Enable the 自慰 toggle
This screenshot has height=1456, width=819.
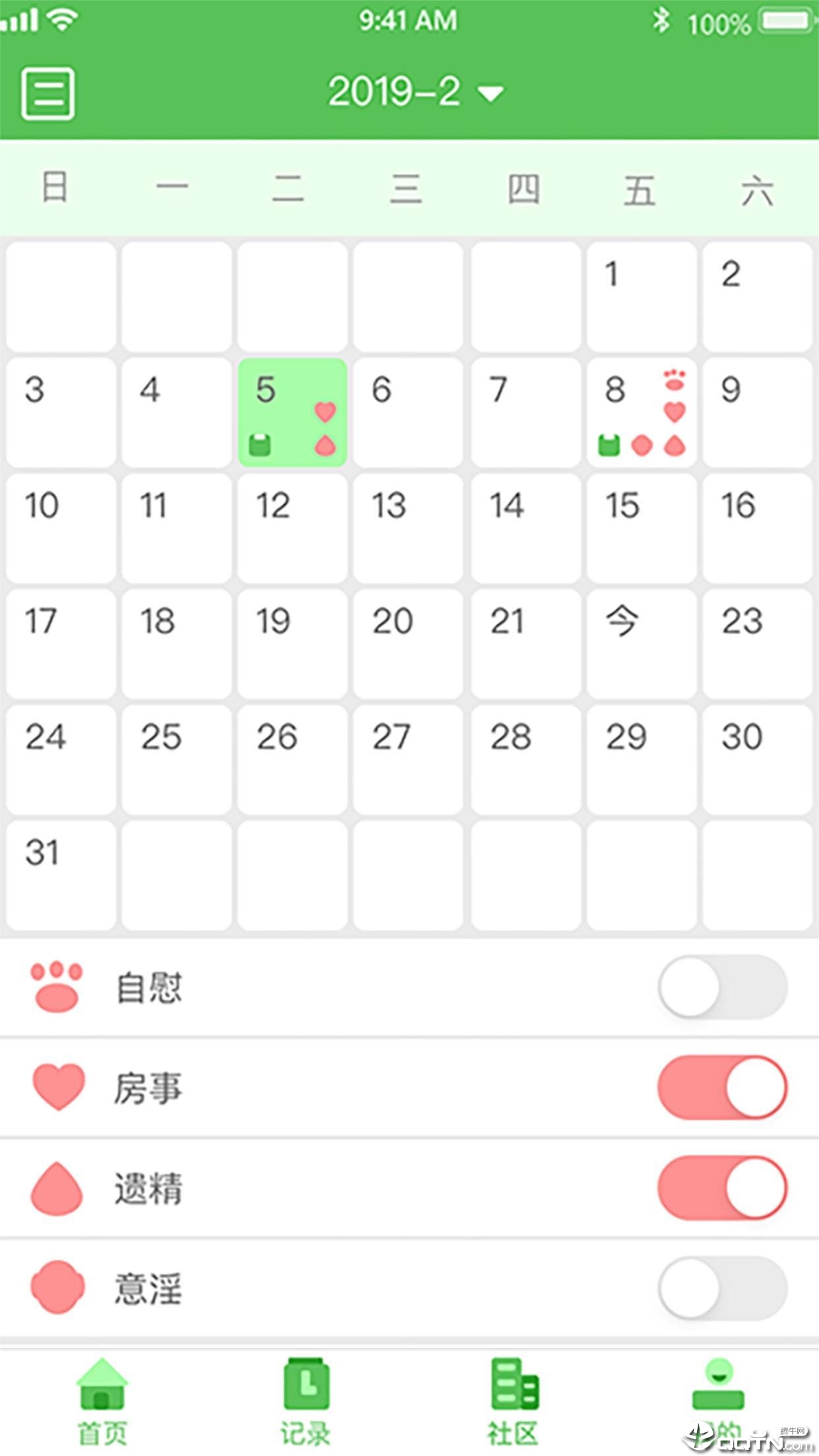(722, 987)
